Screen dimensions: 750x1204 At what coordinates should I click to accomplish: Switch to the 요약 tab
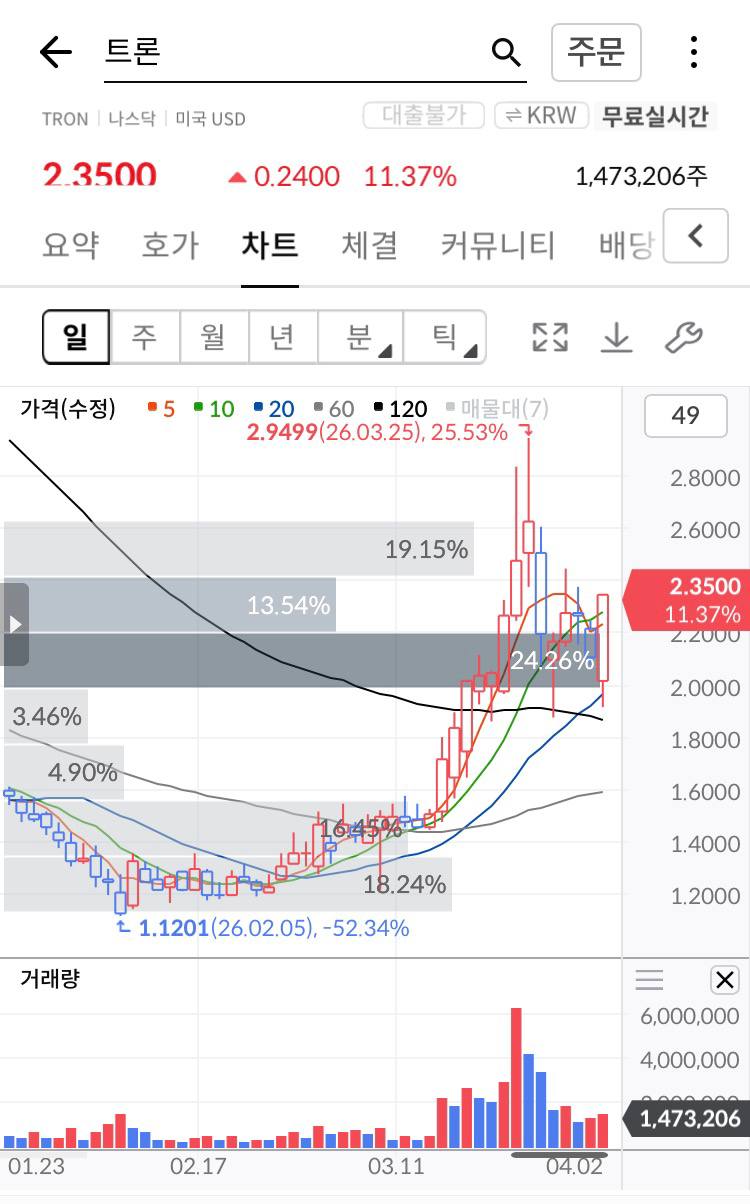(70, 245)
